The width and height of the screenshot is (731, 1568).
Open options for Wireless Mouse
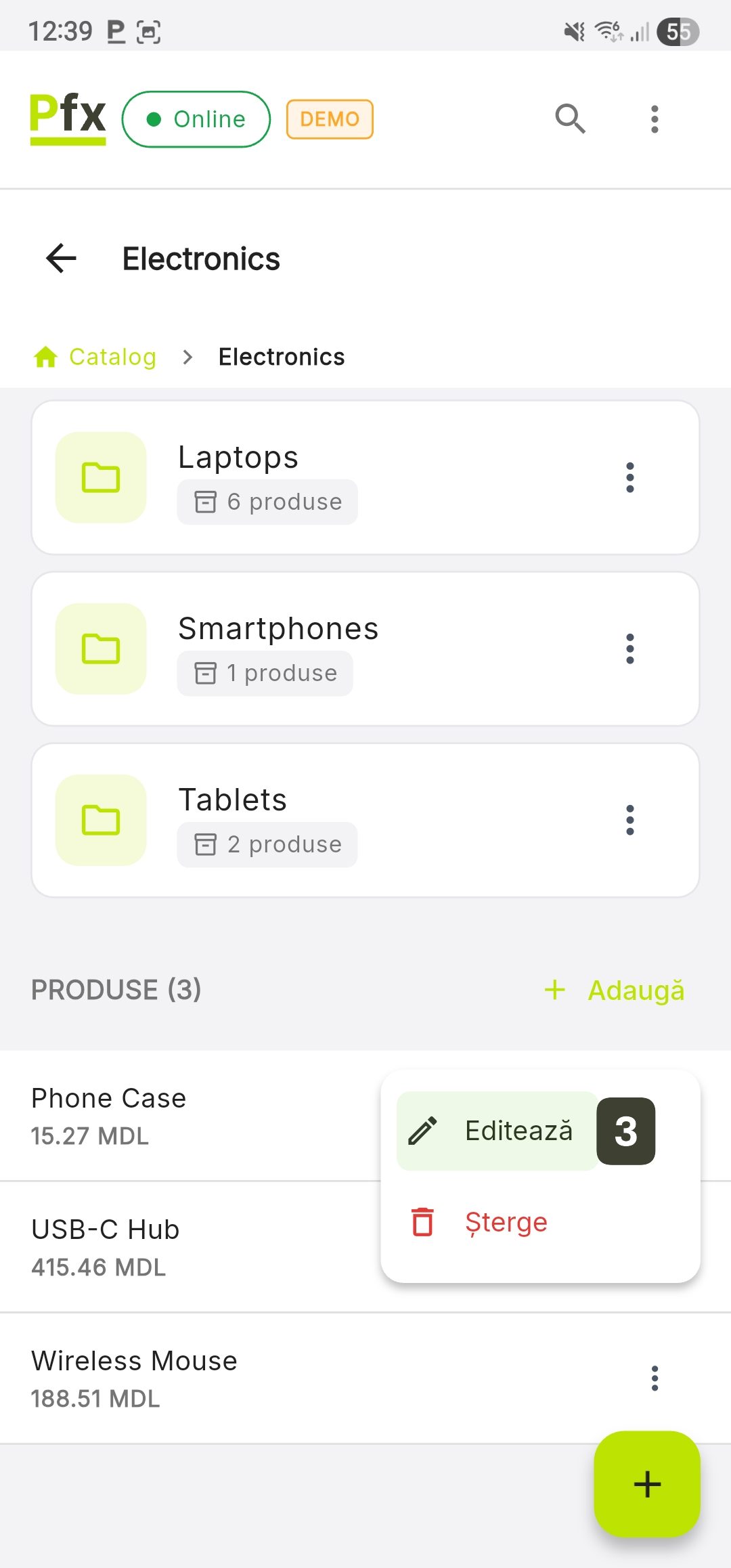[654, 1378]
